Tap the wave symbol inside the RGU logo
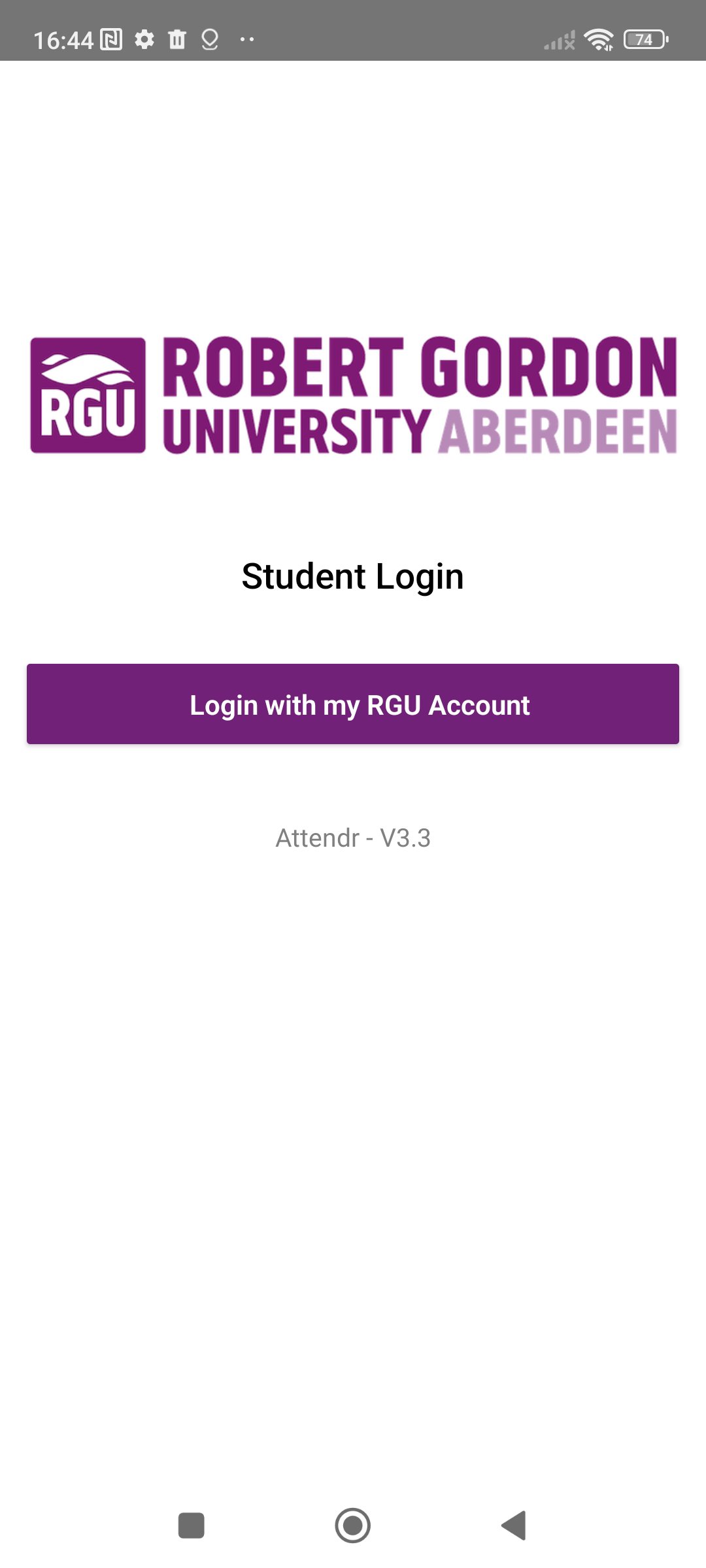This screenshot has height=1568, width=706. pos(87,370)
